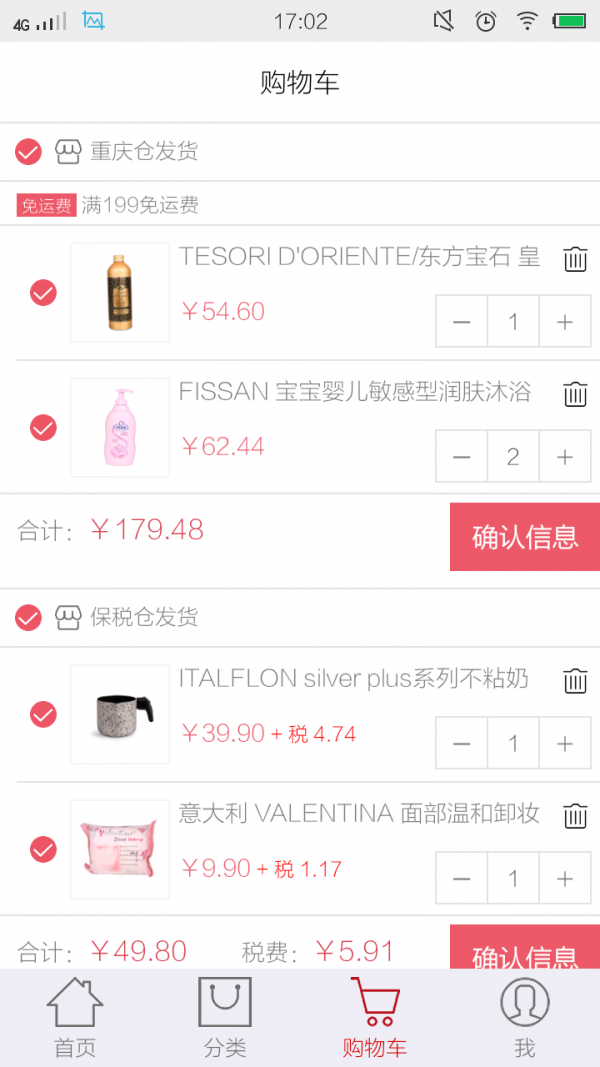Uncheck the TESORI D'ORIENTE product

[x=43, y=293]
